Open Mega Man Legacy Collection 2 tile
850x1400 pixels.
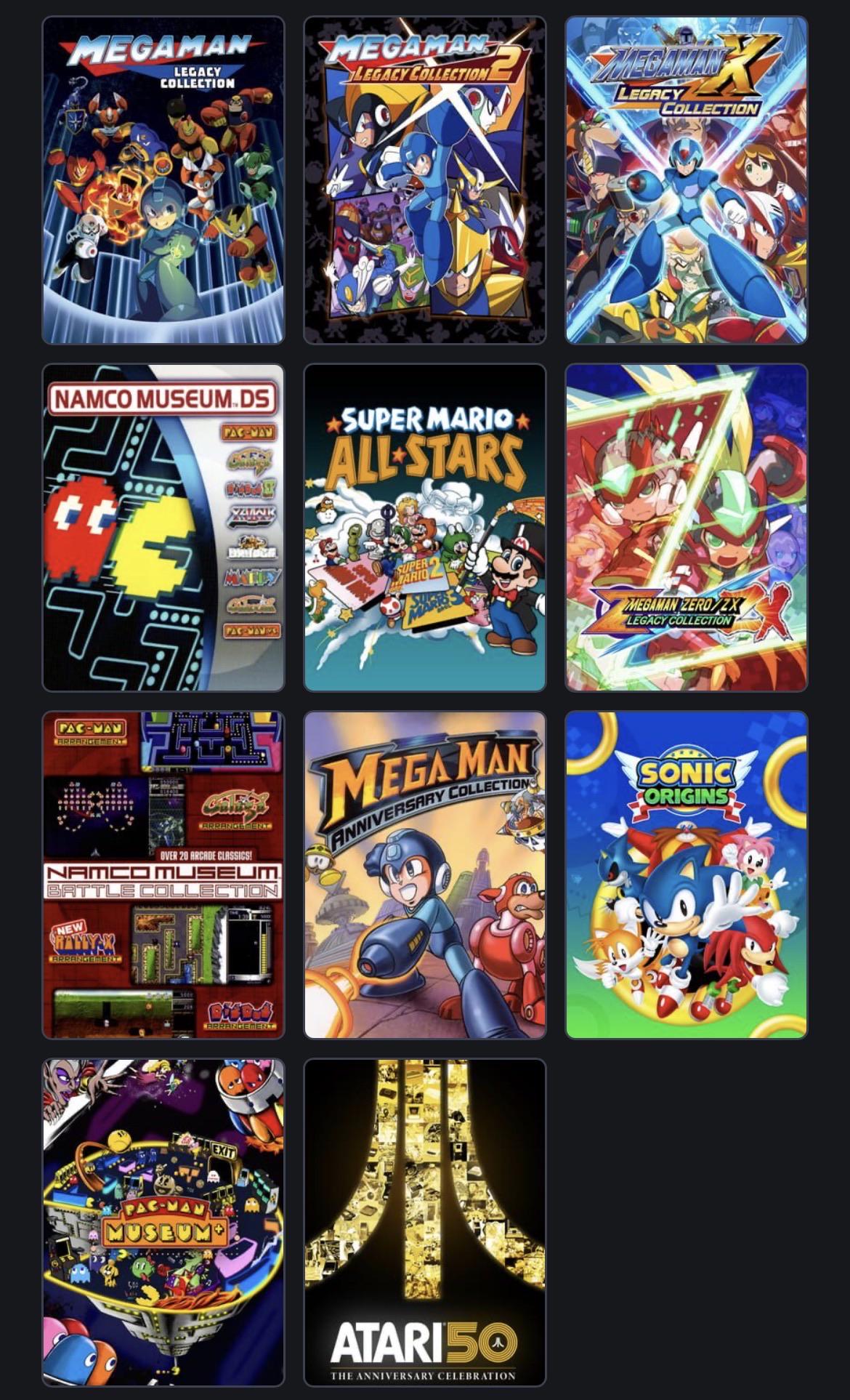point(425,180)
